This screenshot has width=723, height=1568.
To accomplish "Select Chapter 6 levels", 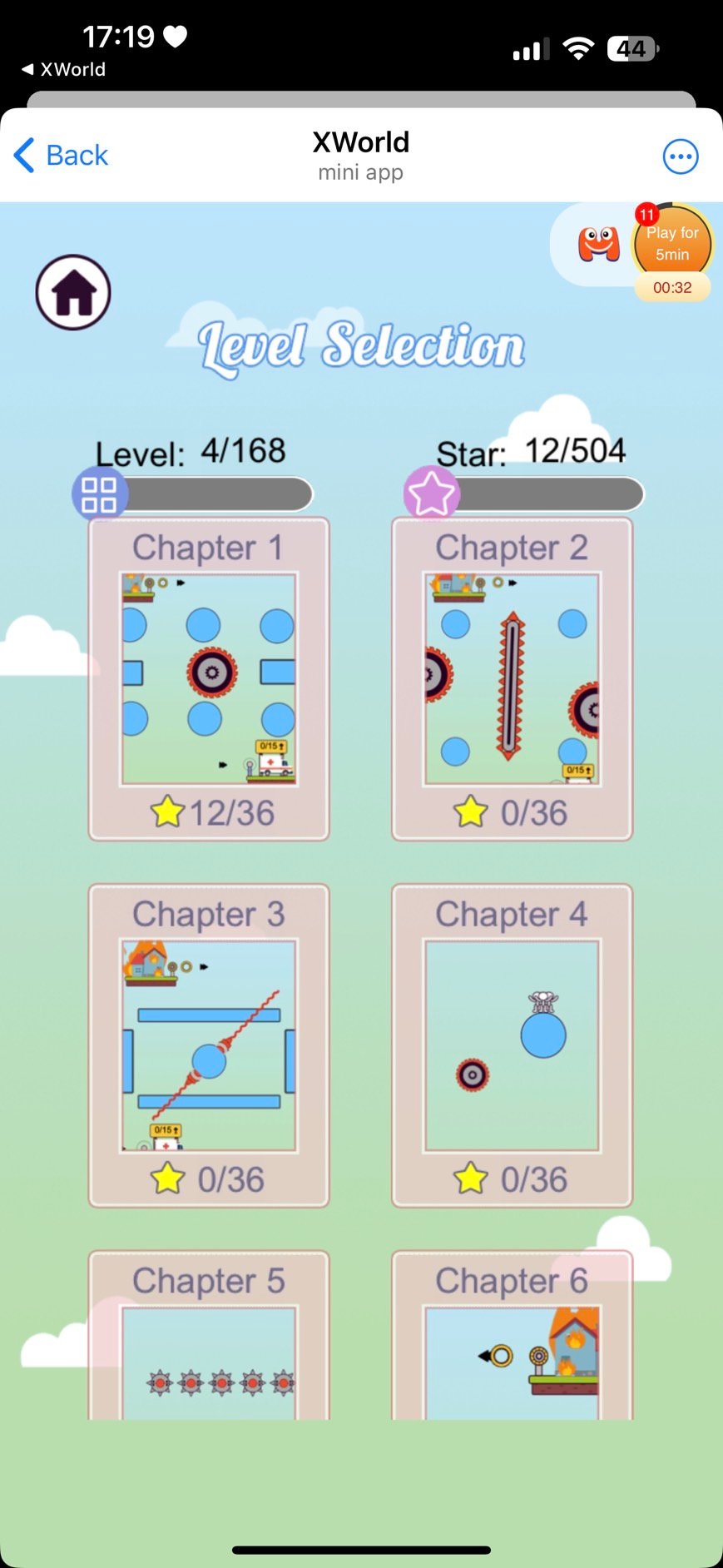I will tap(512, 1335).
